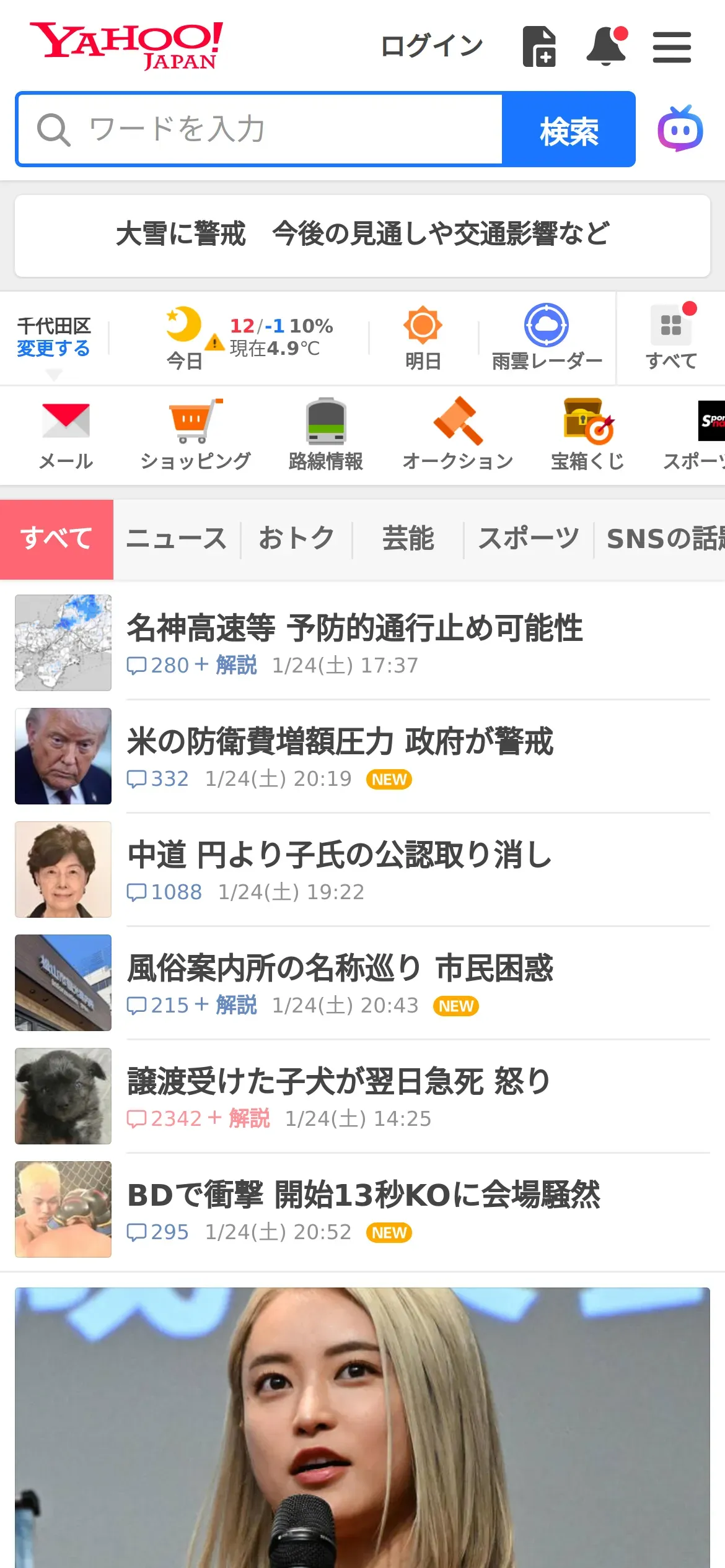
Task: Open BDで衝撃 開始13秒KO article
Action: [x=363, y=1195]
